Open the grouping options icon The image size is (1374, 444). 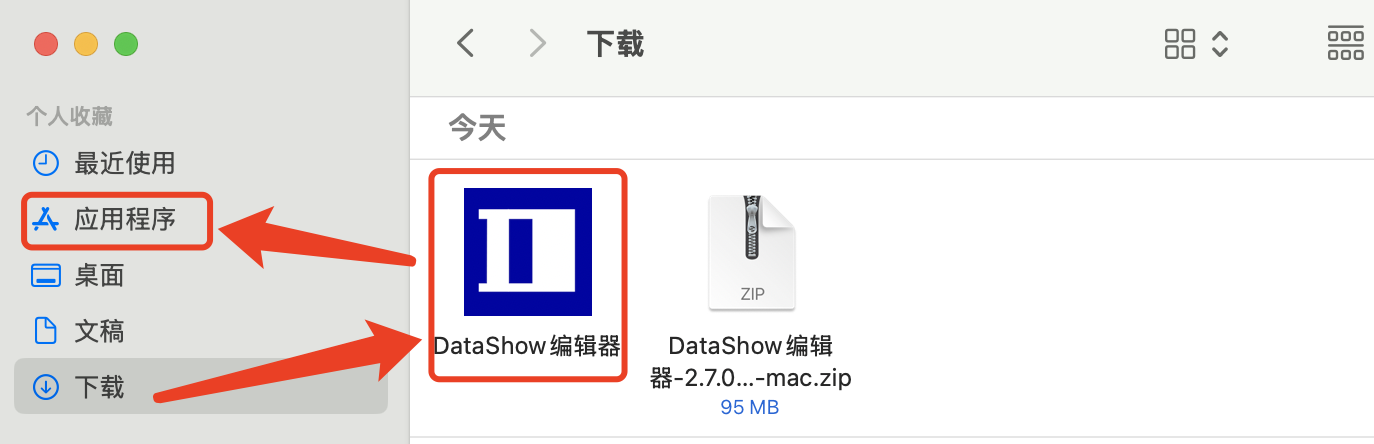pos(1345,43)
